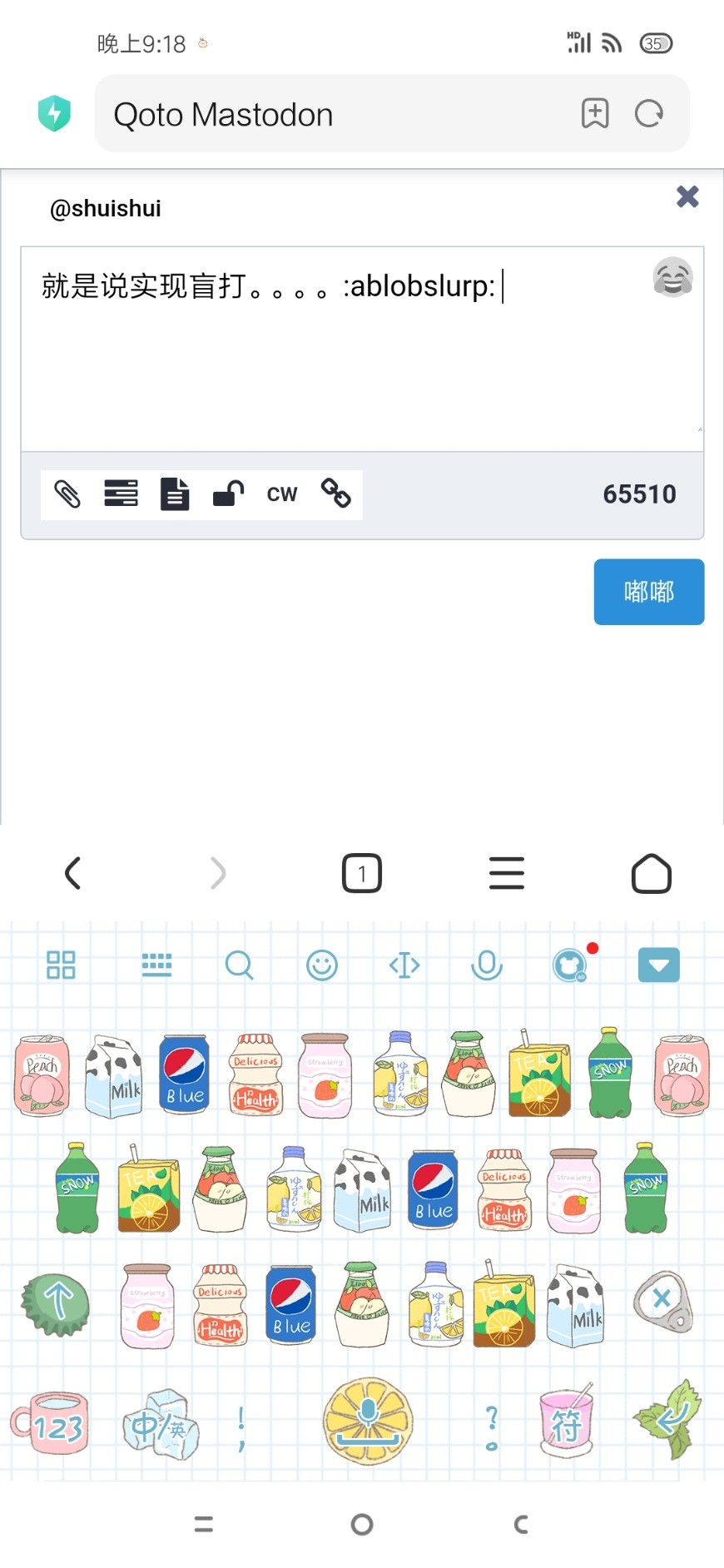Image resolution: width=724 pixels, height=1568 pixels.
Task: Open the emoji picker in compose box
Action: tap(672, 277)
